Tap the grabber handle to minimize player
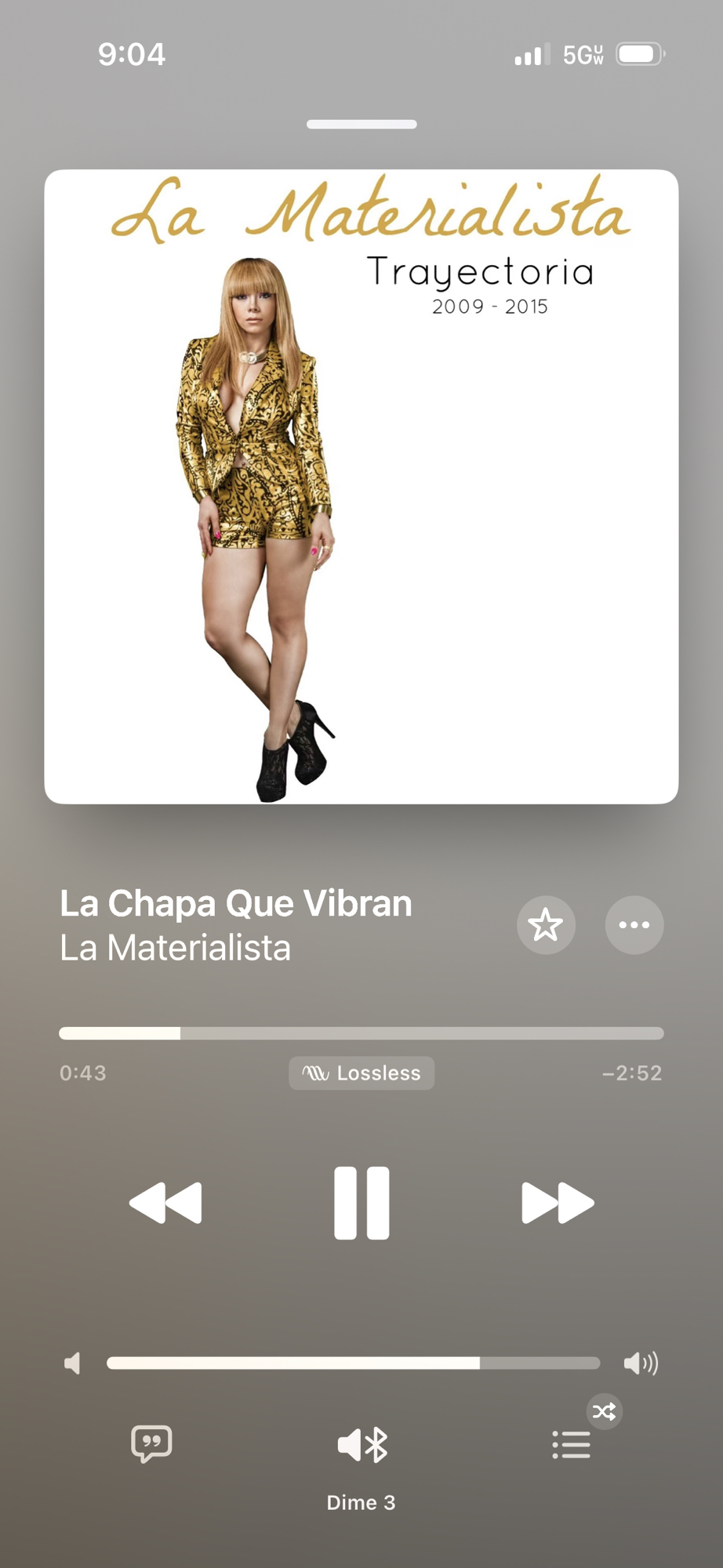 coord(361,124)
